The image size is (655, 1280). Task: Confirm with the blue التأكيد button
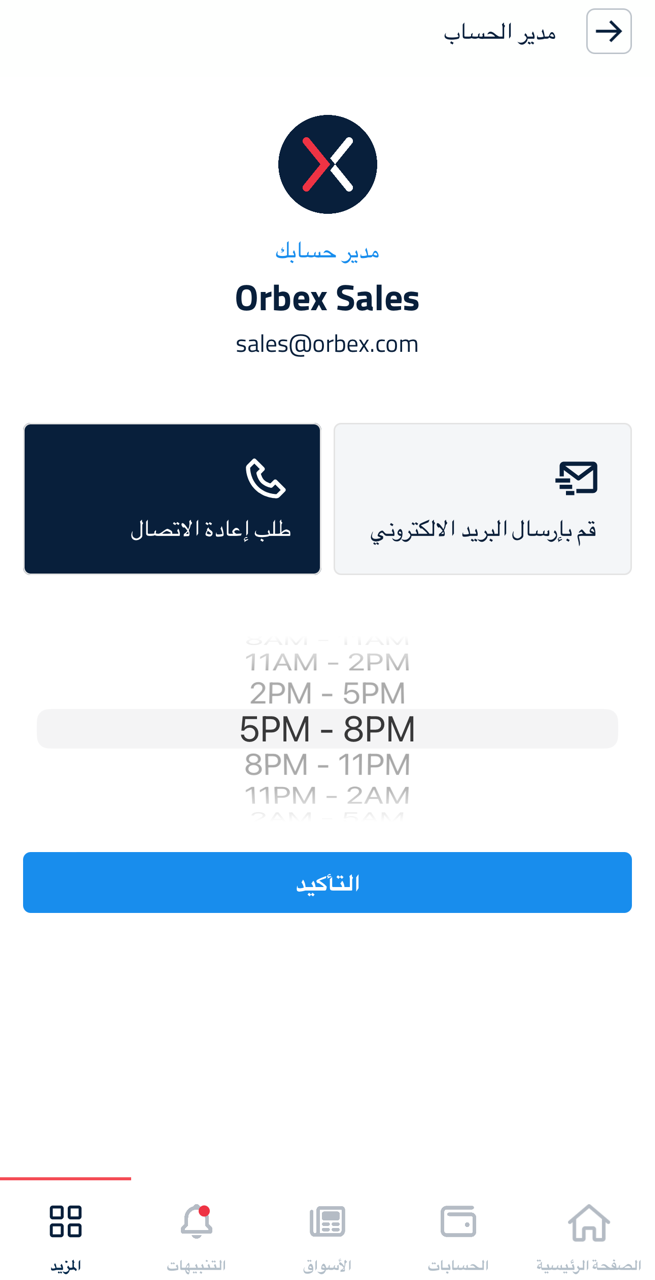point(327,882)
